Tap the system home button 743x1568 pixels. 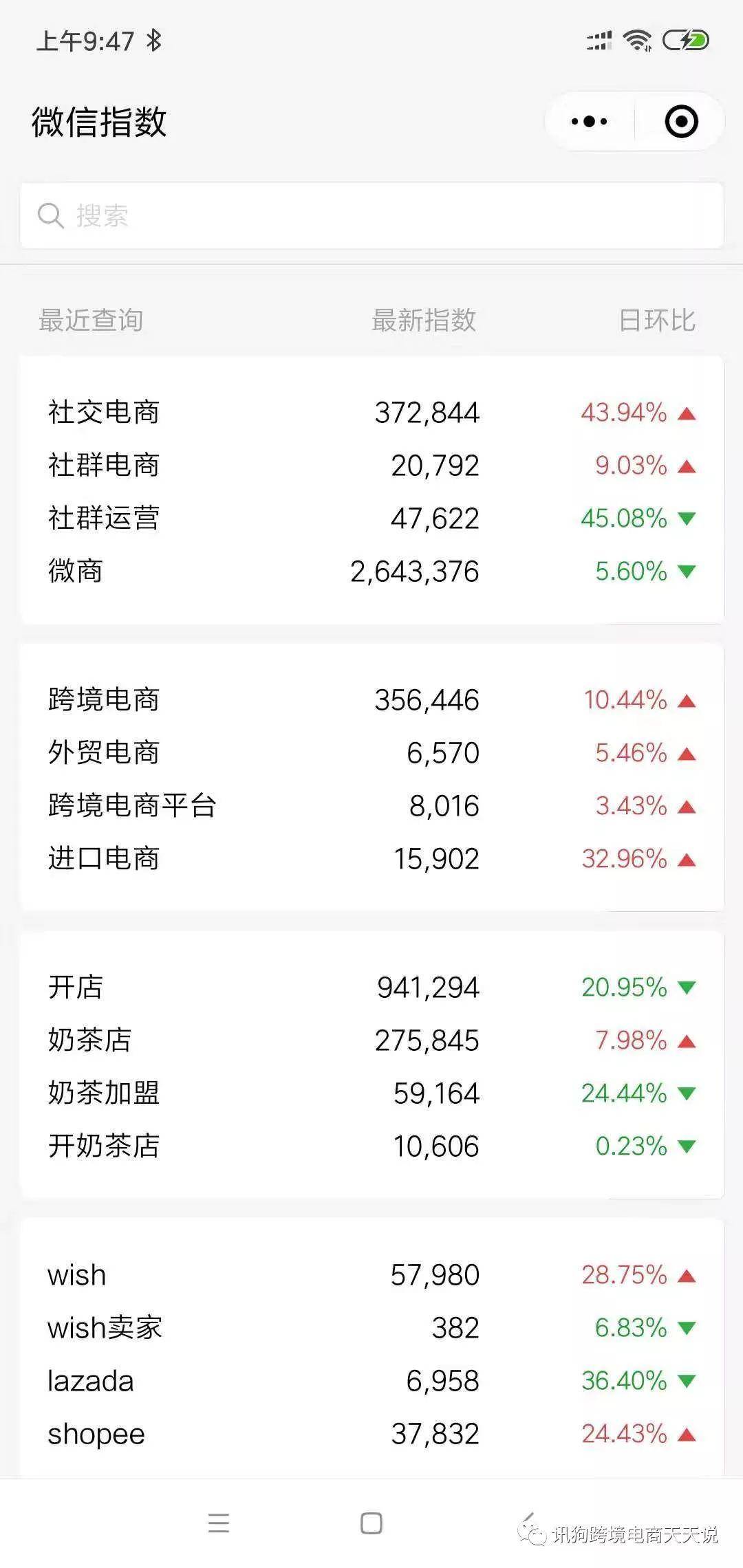click(x=371, y=1523)
